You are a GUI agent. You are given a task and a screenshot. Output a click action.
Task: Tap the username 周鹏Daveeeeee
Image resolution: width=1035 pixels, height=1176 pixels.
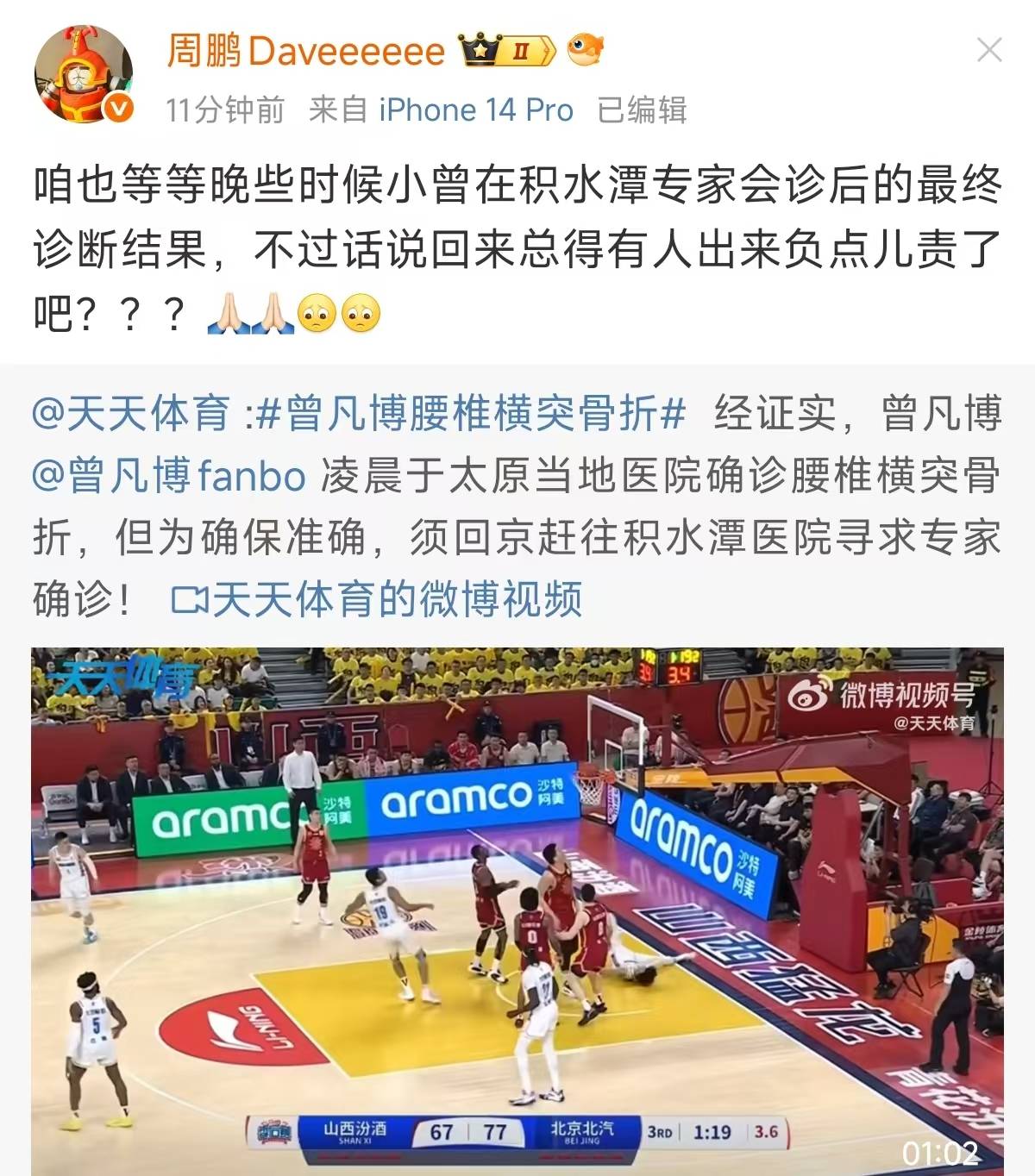(x=305, y=52)
